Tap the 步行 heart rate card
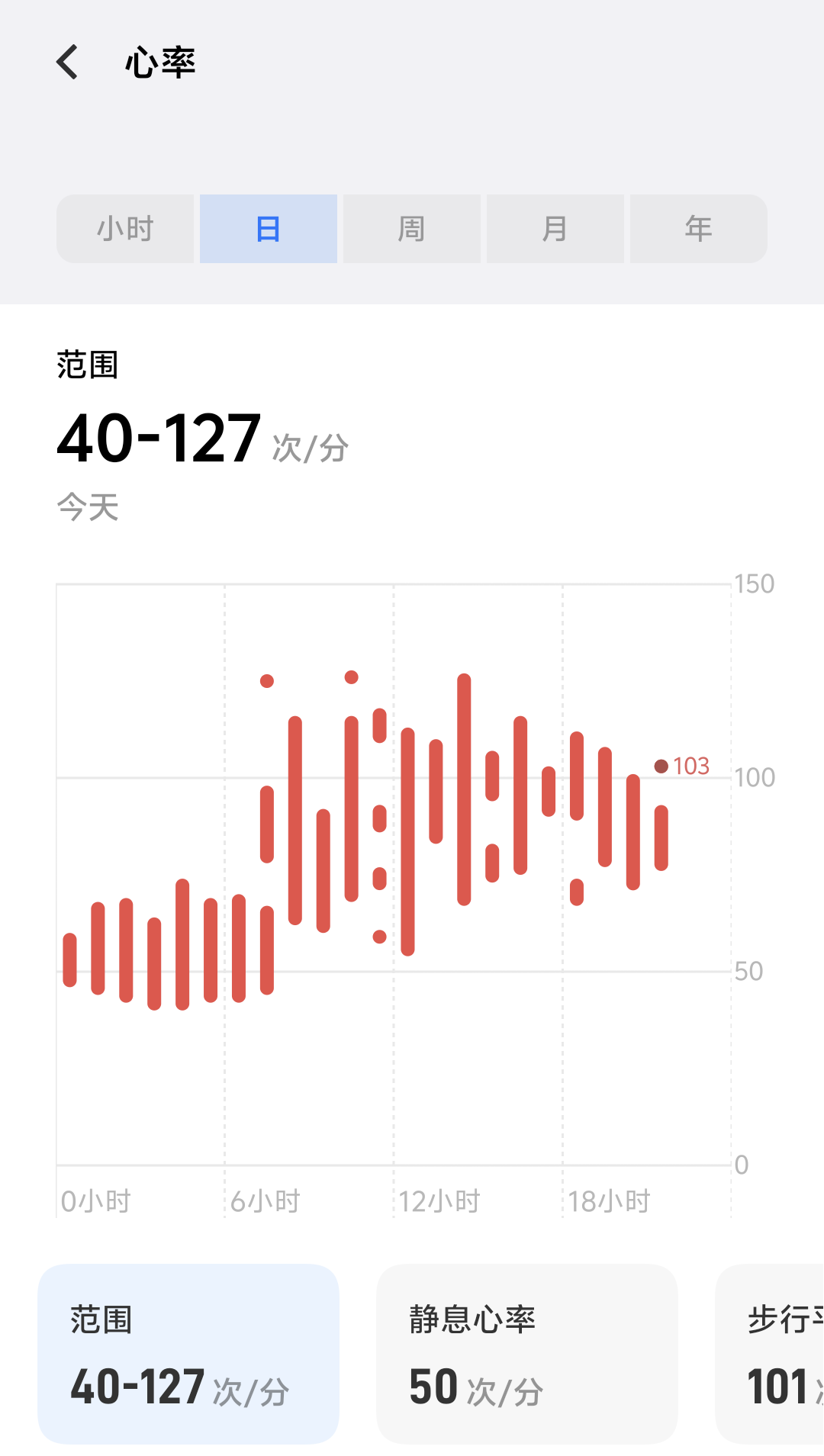 pyautogui.click(x=770, y=1354)
